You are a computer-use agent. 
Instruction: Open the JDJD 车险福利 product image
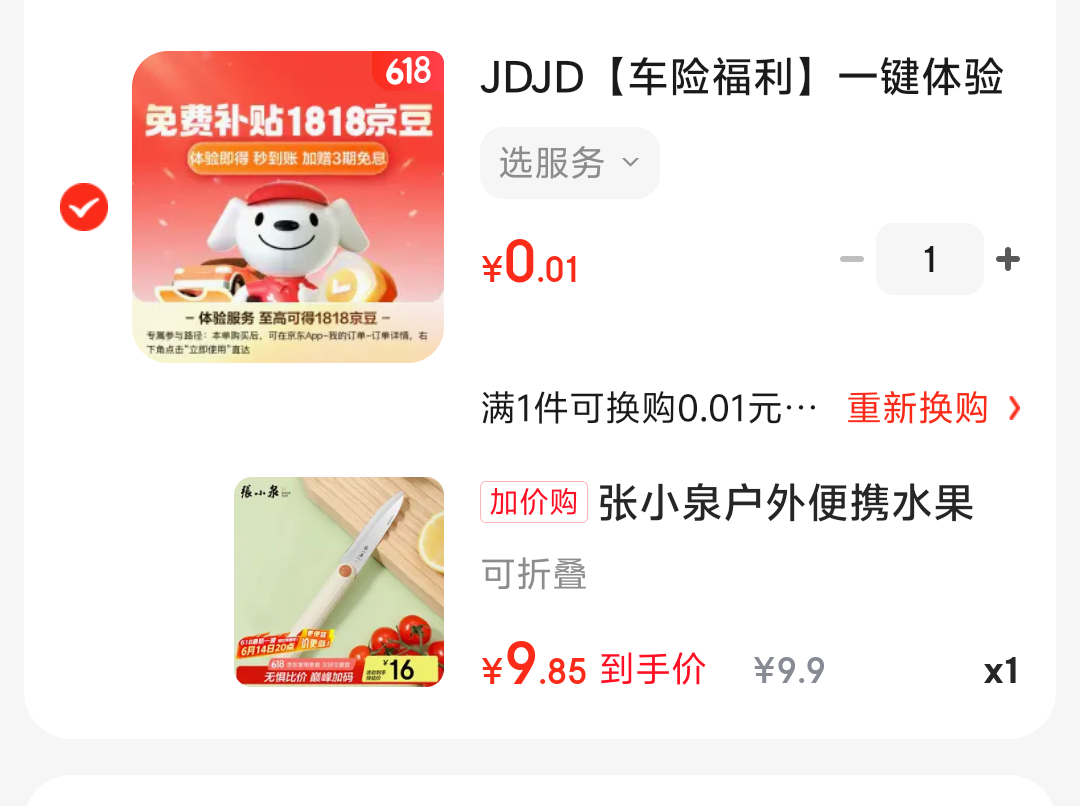click(x=288, y=207)
